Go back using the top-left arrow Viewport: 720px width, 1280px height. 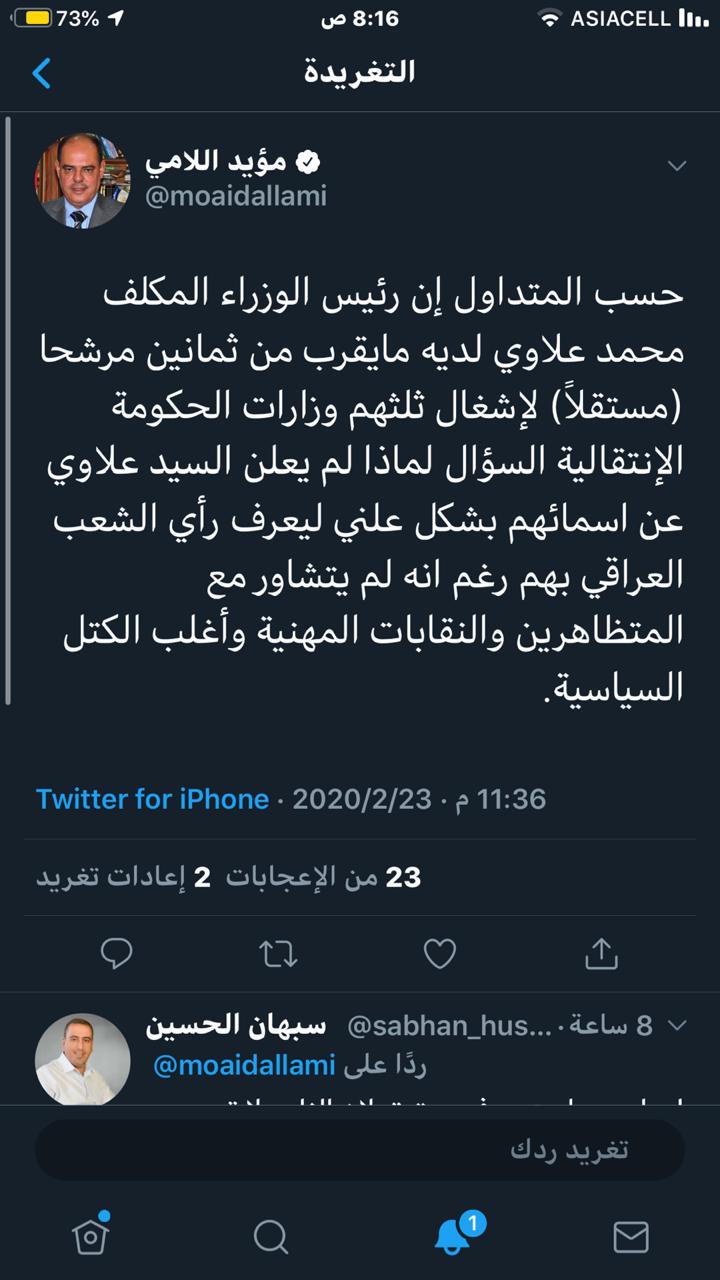[x=41, y=73]
